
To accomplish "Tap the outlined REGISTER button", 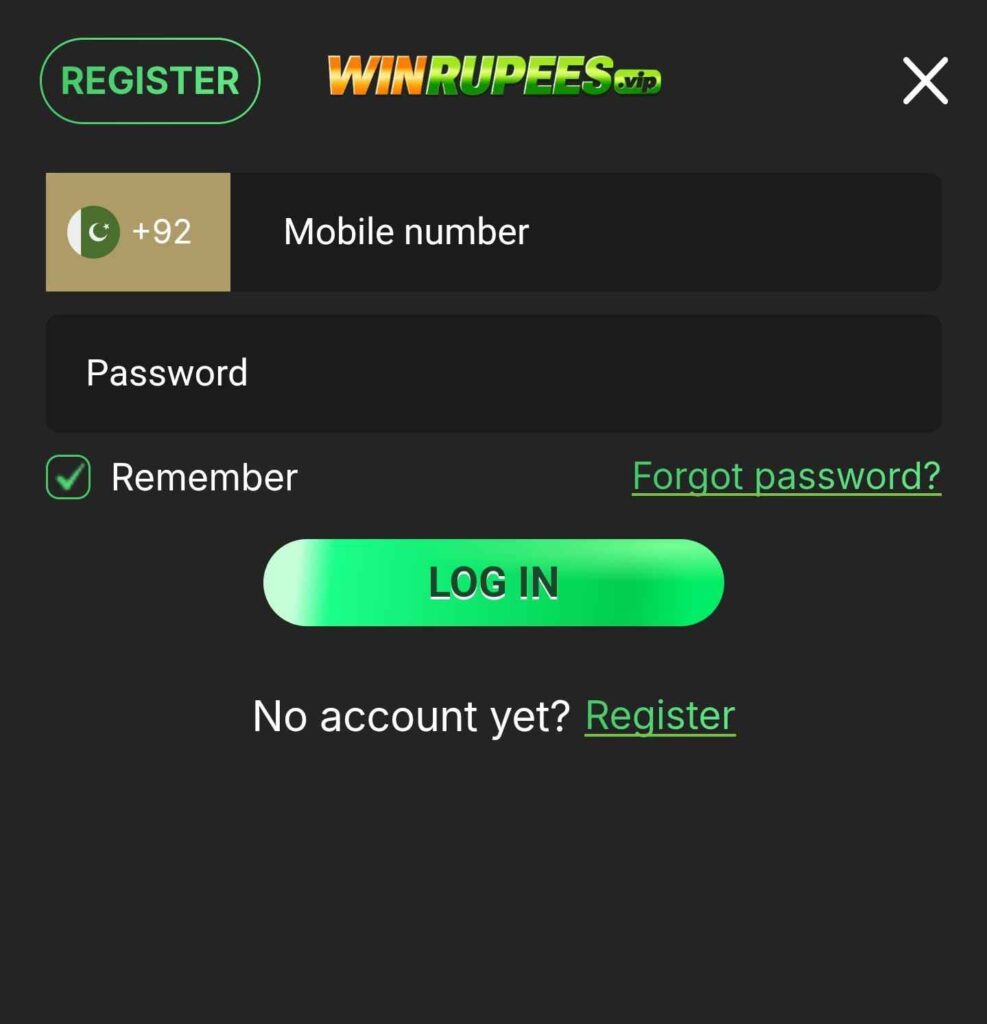I will point(150,81).
